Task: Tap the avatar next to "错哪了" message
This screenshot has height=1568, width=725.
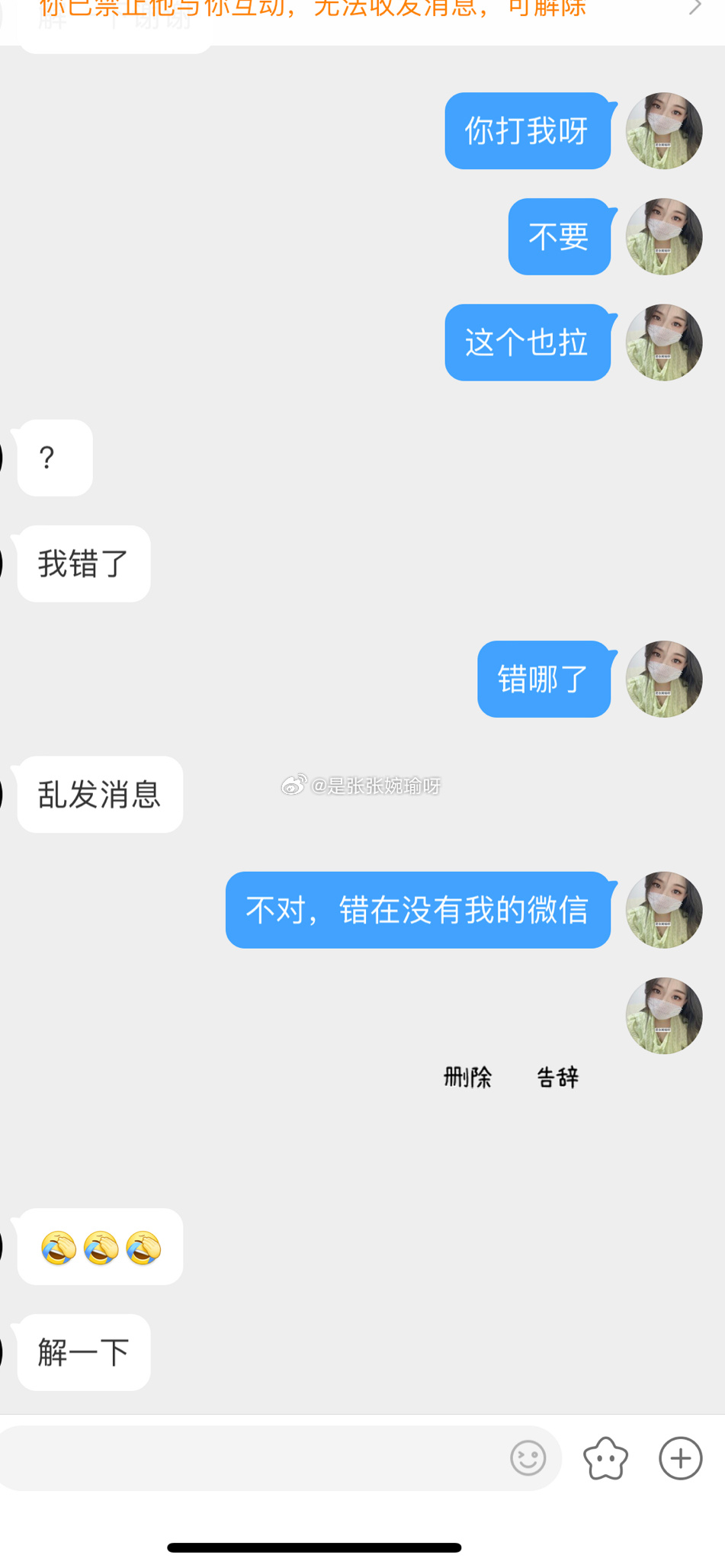Action: 663,678
